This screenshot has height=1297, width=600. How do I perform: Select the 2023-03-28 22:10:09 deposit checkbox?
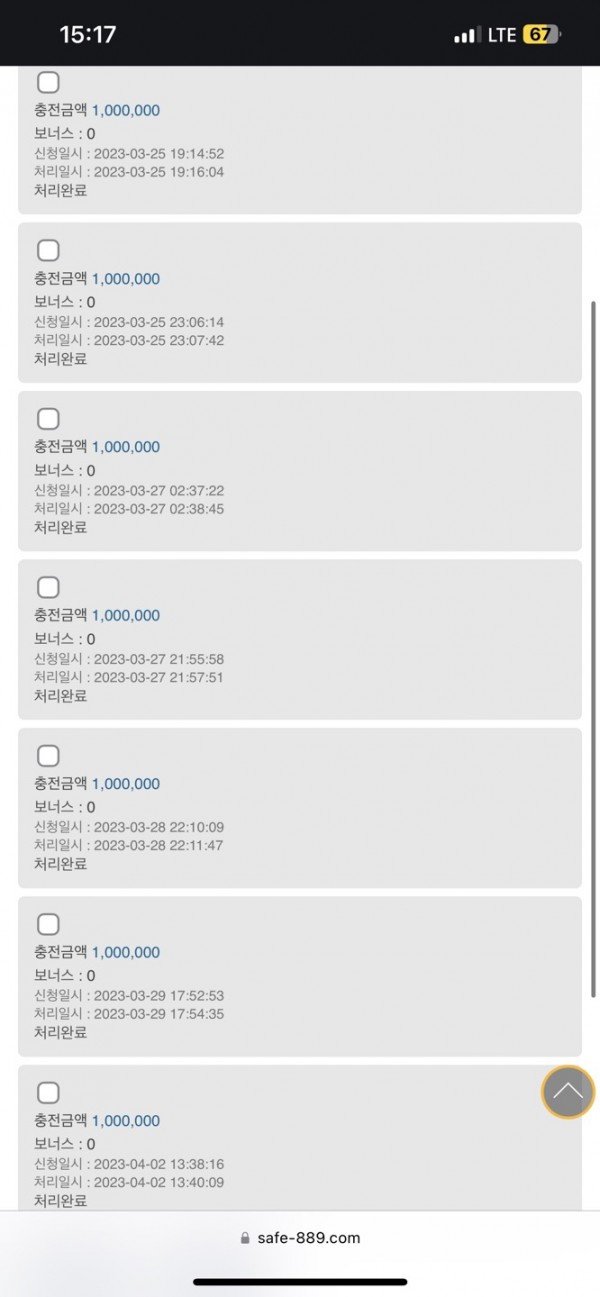pyautogui.click(x=48, y=756)
